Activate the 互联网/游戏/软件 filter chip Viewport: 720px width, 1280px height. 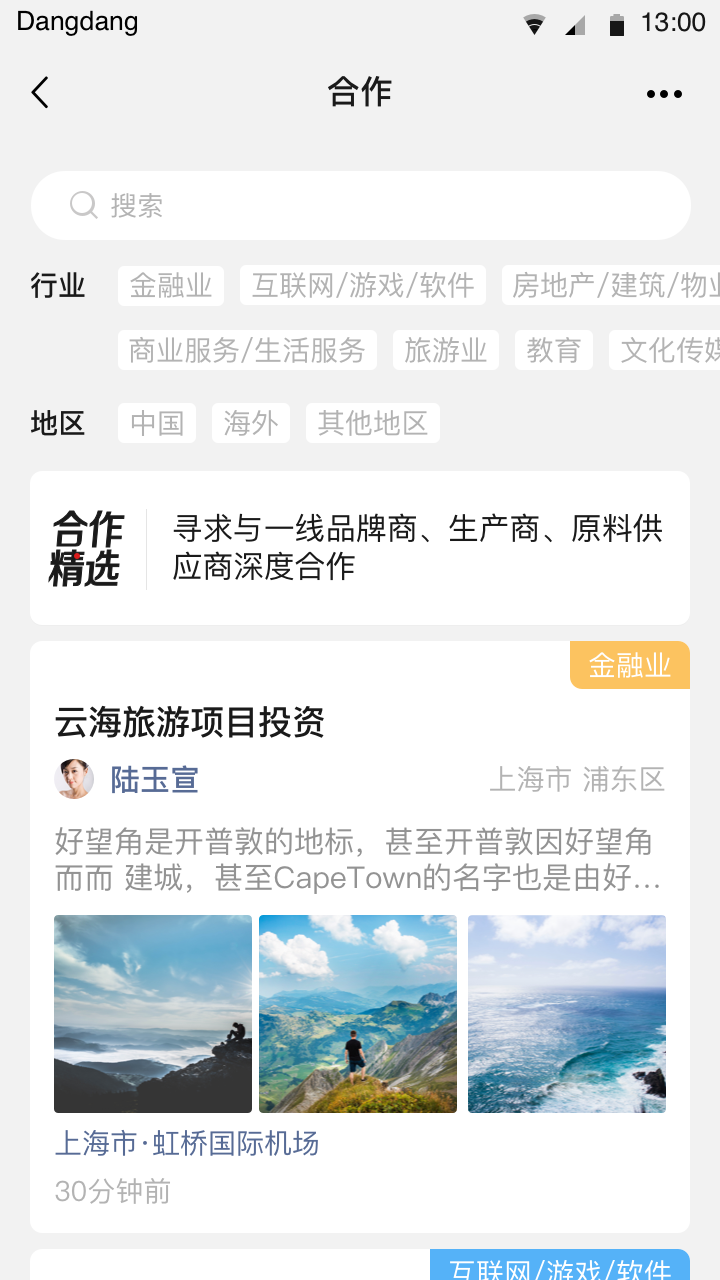point(362,285)
